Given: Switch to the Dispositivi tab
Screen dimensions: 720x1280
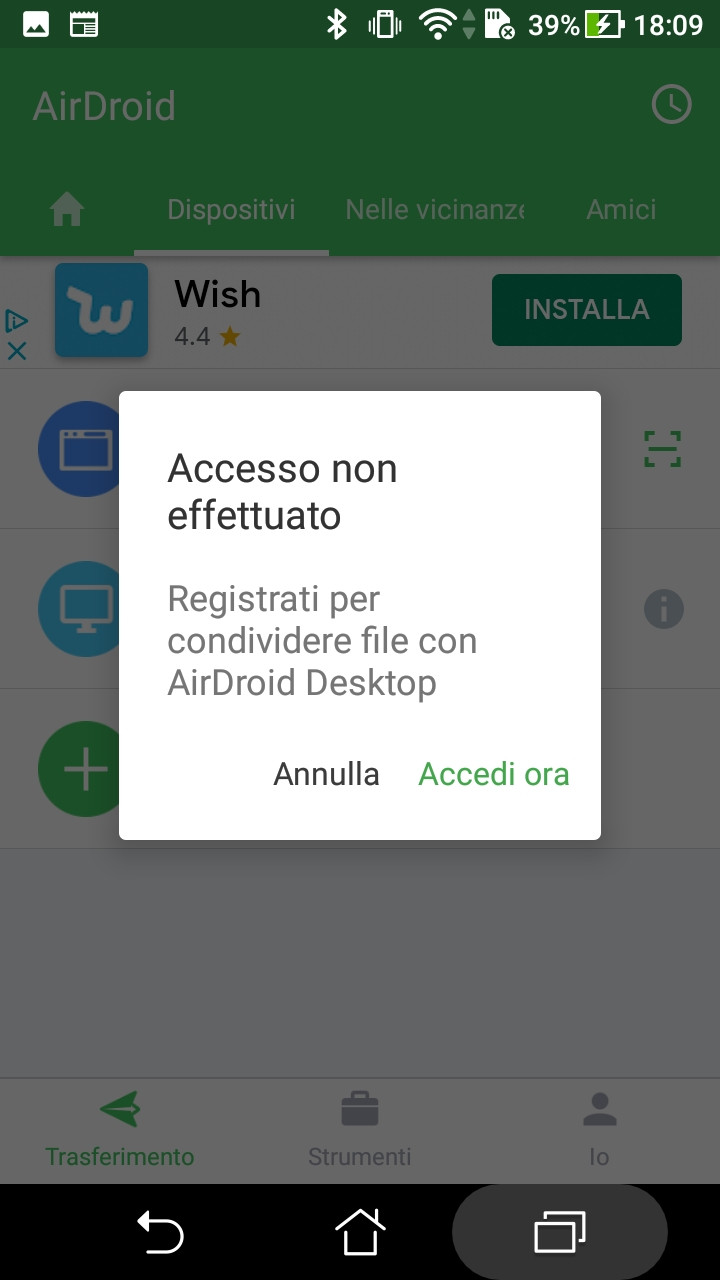Looking at the screenshot, I should [x=231, y=209].
